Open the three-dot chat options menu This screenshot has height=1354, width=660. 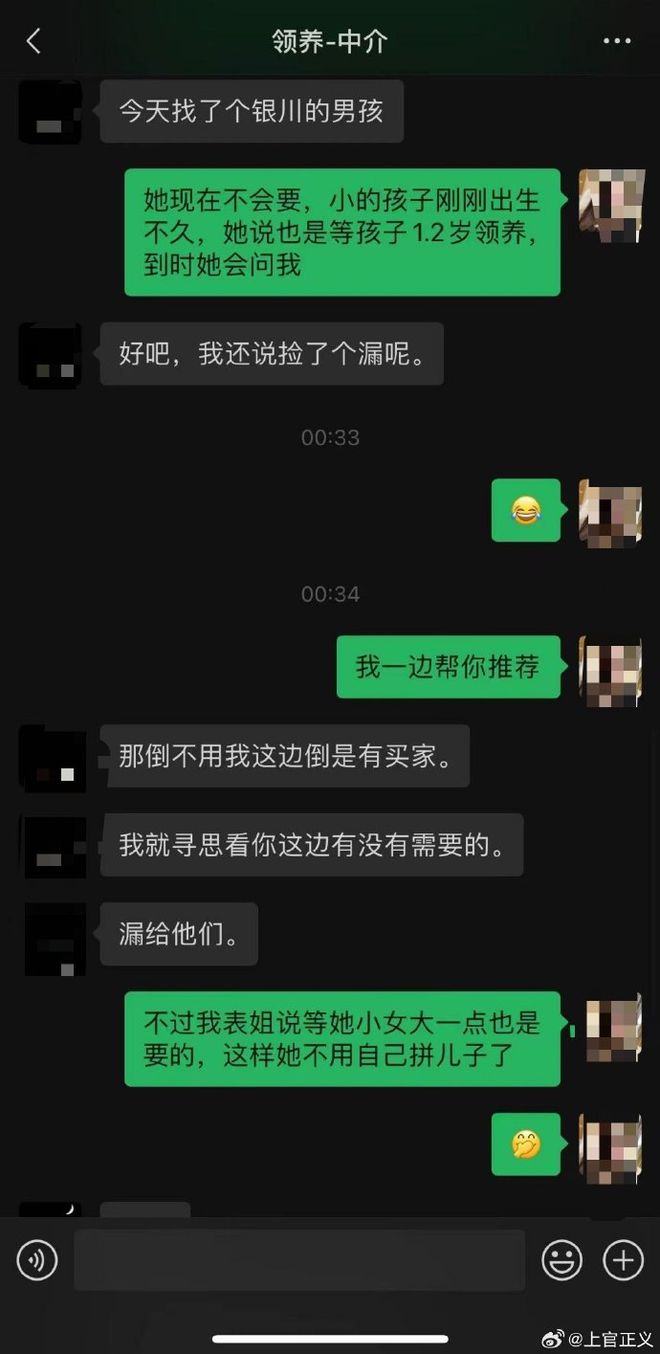(617, 41)
